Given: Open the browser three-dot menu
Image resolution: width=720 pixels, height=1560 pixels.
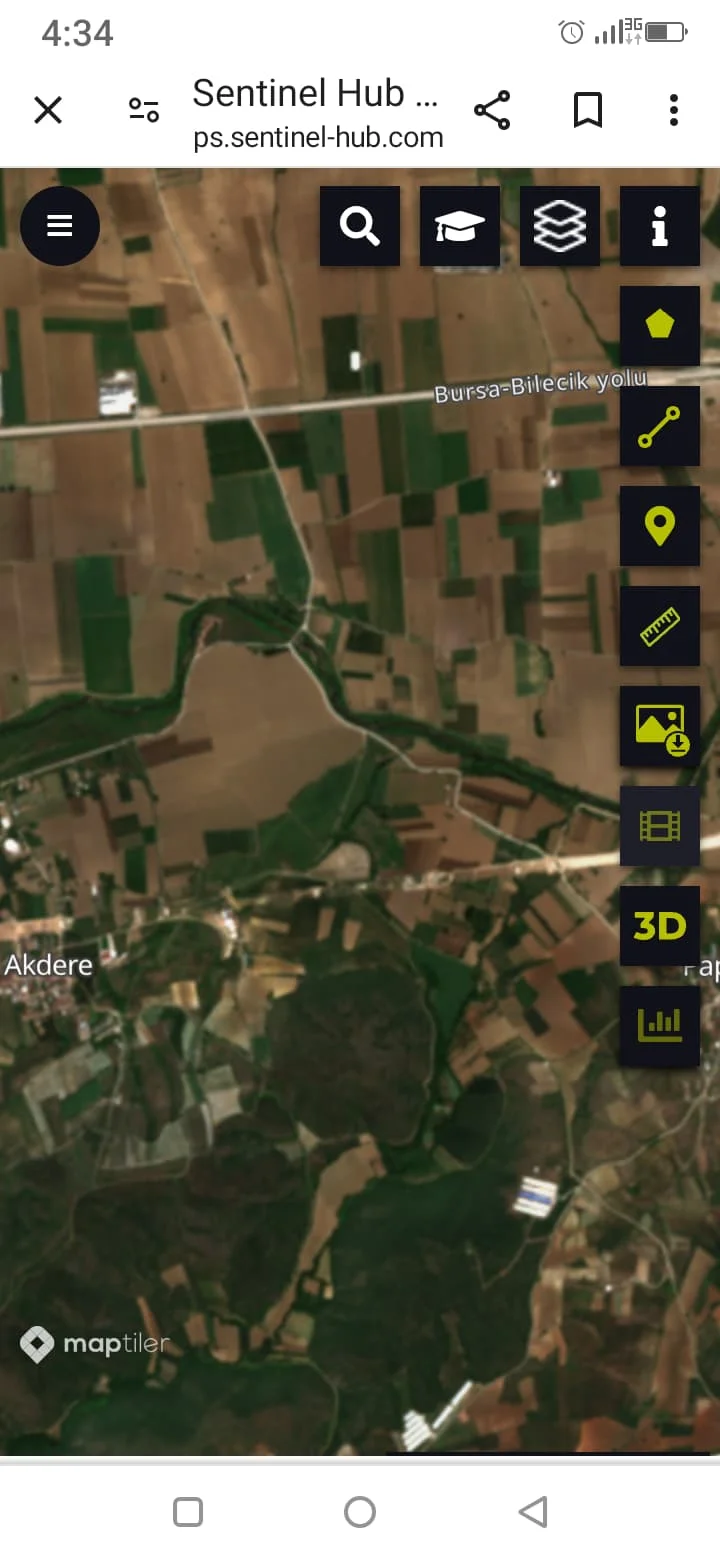Looking at the screenshot, I should click(x=673, y=111).
